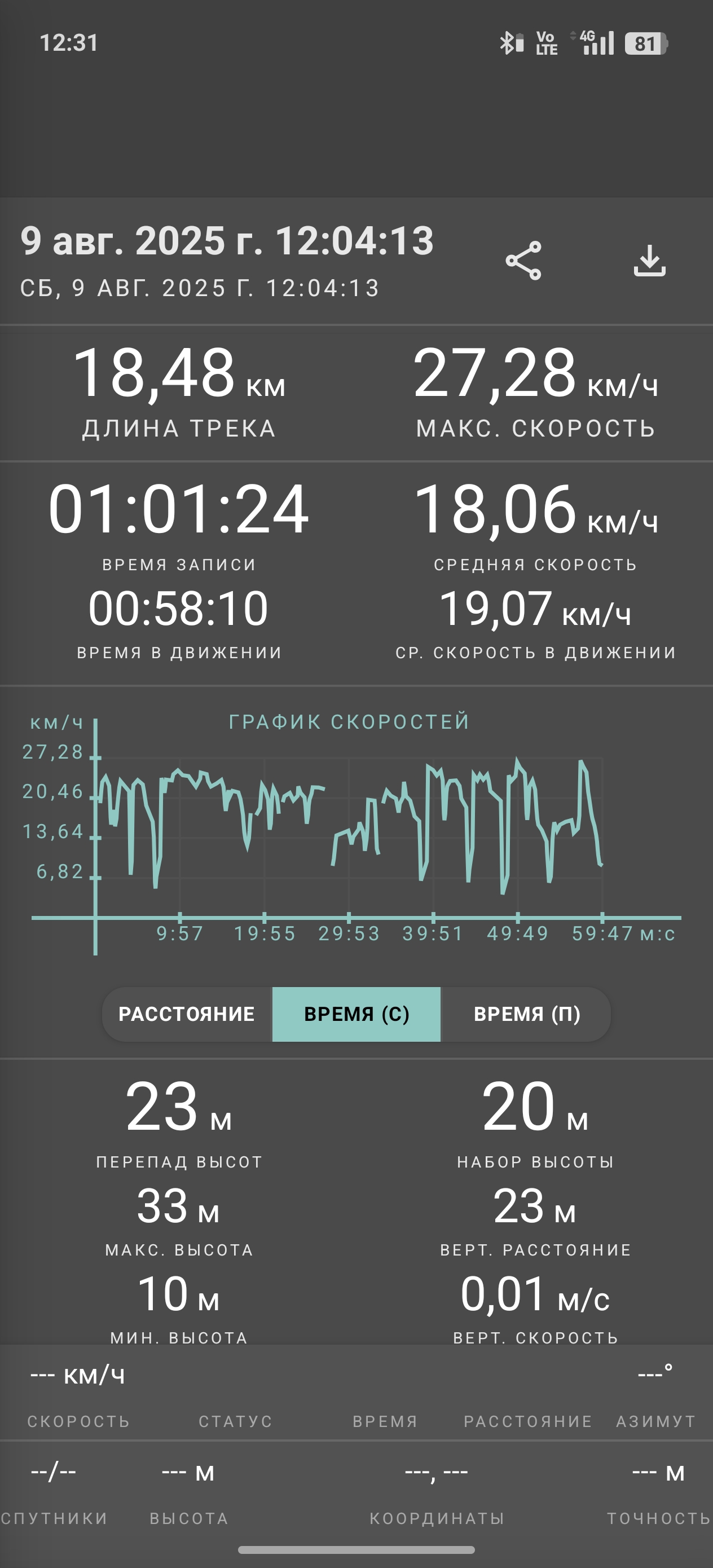Switch the speed graph to Время (П)
The width and height of the screenshot is (713, 1568).
click(526, 1014)
